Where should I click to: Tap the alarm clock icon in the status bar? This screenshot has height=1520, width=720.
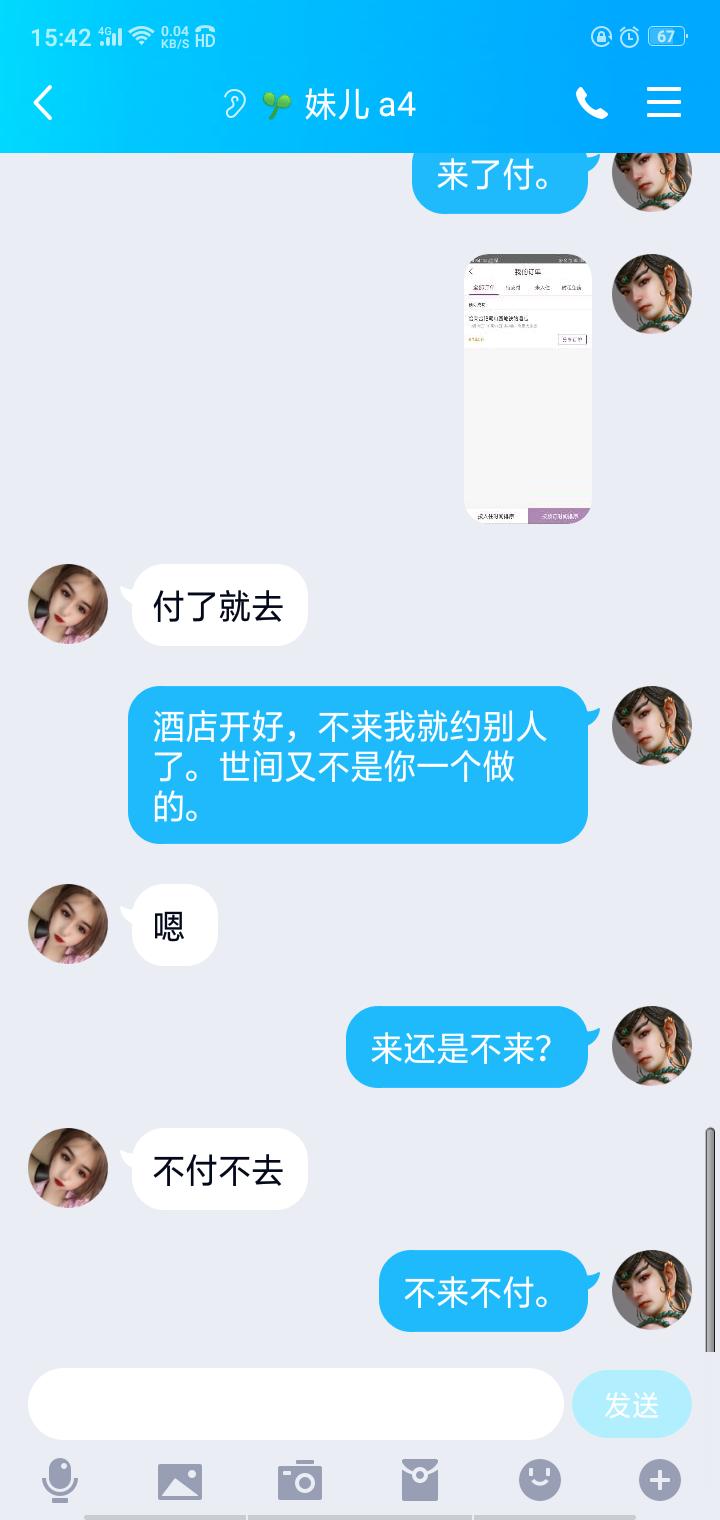(629, 37)
